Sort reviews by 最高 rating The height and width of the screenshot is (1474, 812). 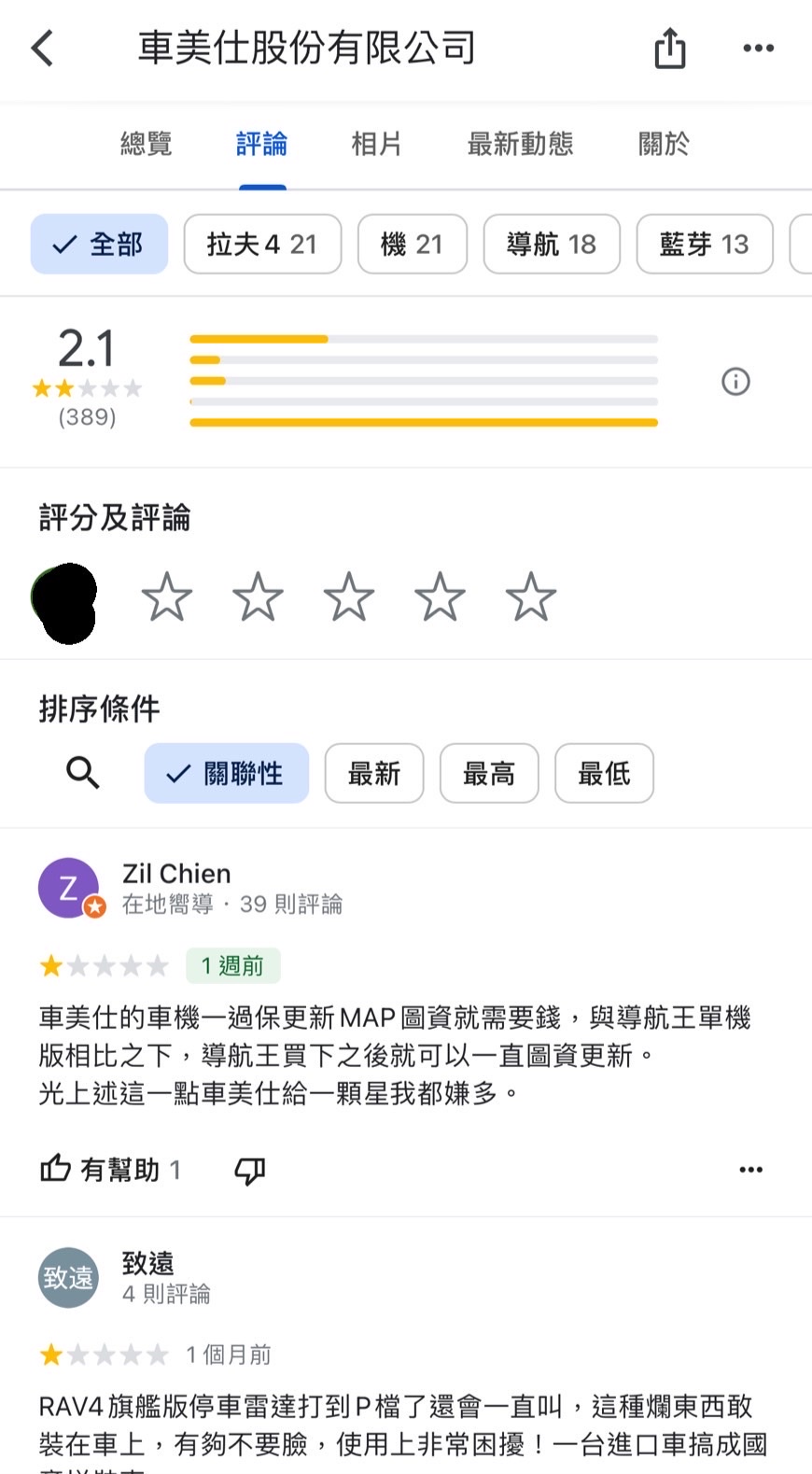pyautogui.click(x=488, y=773)
